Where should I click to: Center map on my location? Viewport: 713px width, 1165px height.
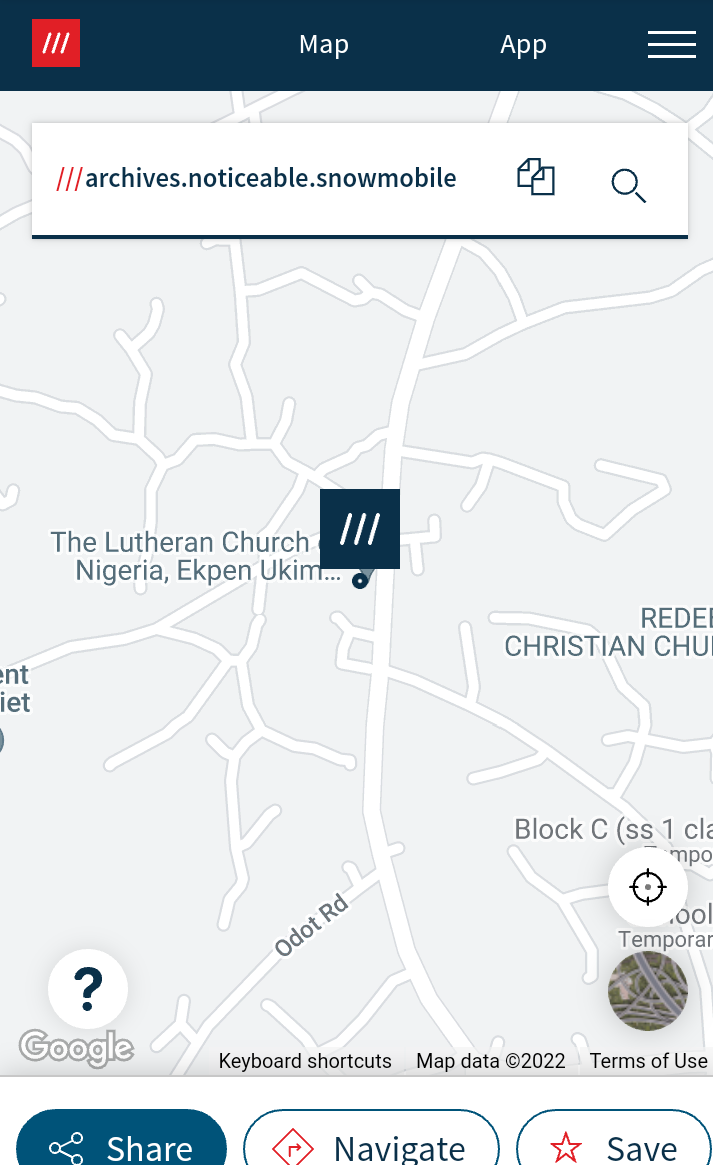pos(648,886)
